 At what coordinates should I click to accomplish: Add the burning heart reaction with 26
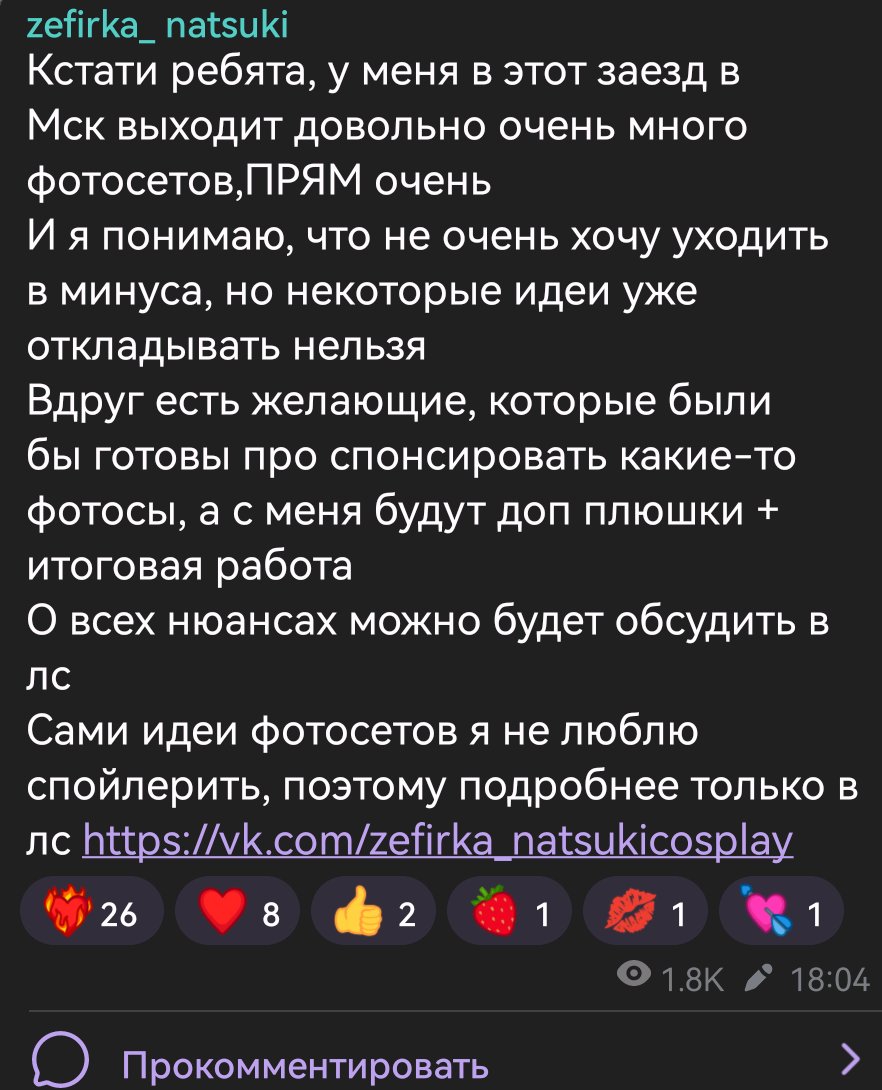point(92,912)
